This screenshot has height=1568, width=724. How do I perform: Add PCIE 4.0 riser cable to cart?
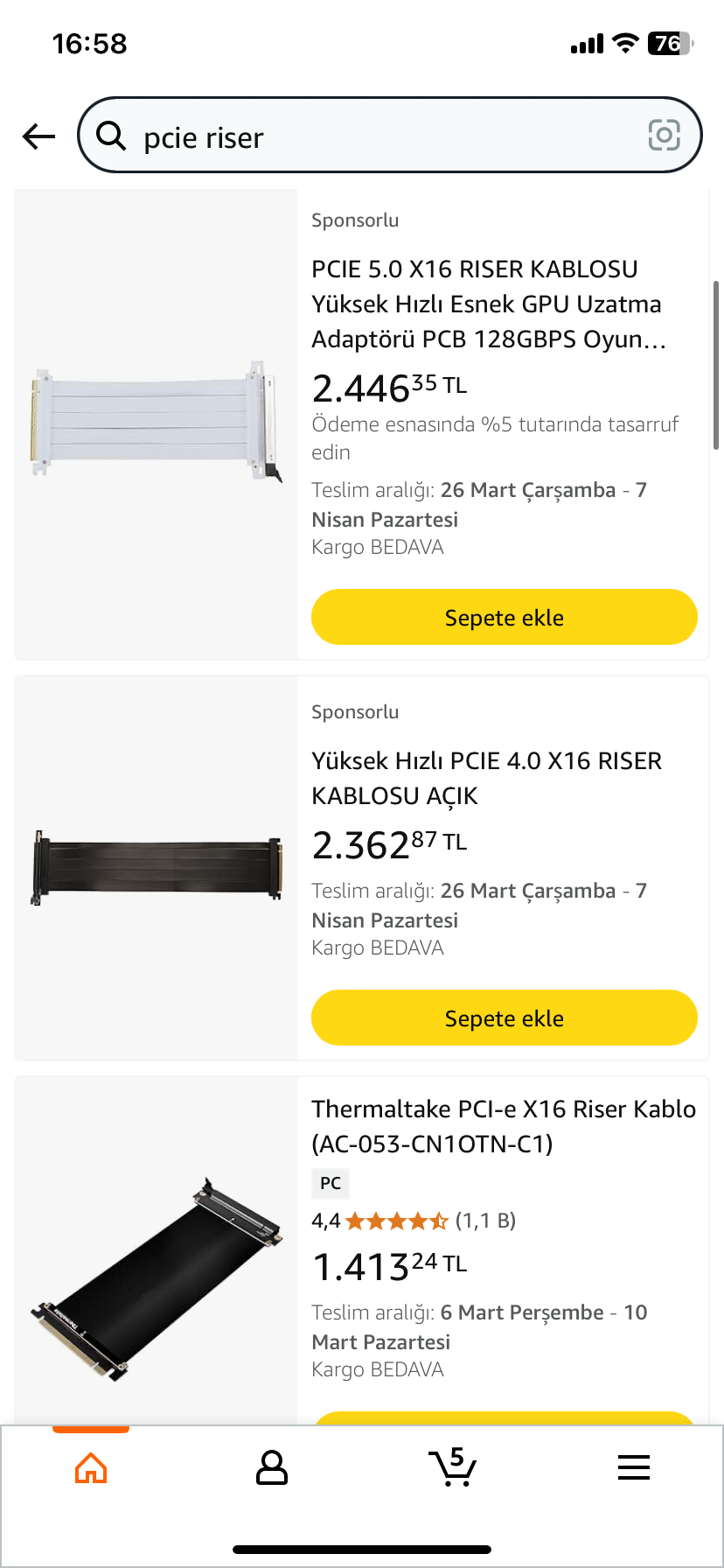(504, 1018)
